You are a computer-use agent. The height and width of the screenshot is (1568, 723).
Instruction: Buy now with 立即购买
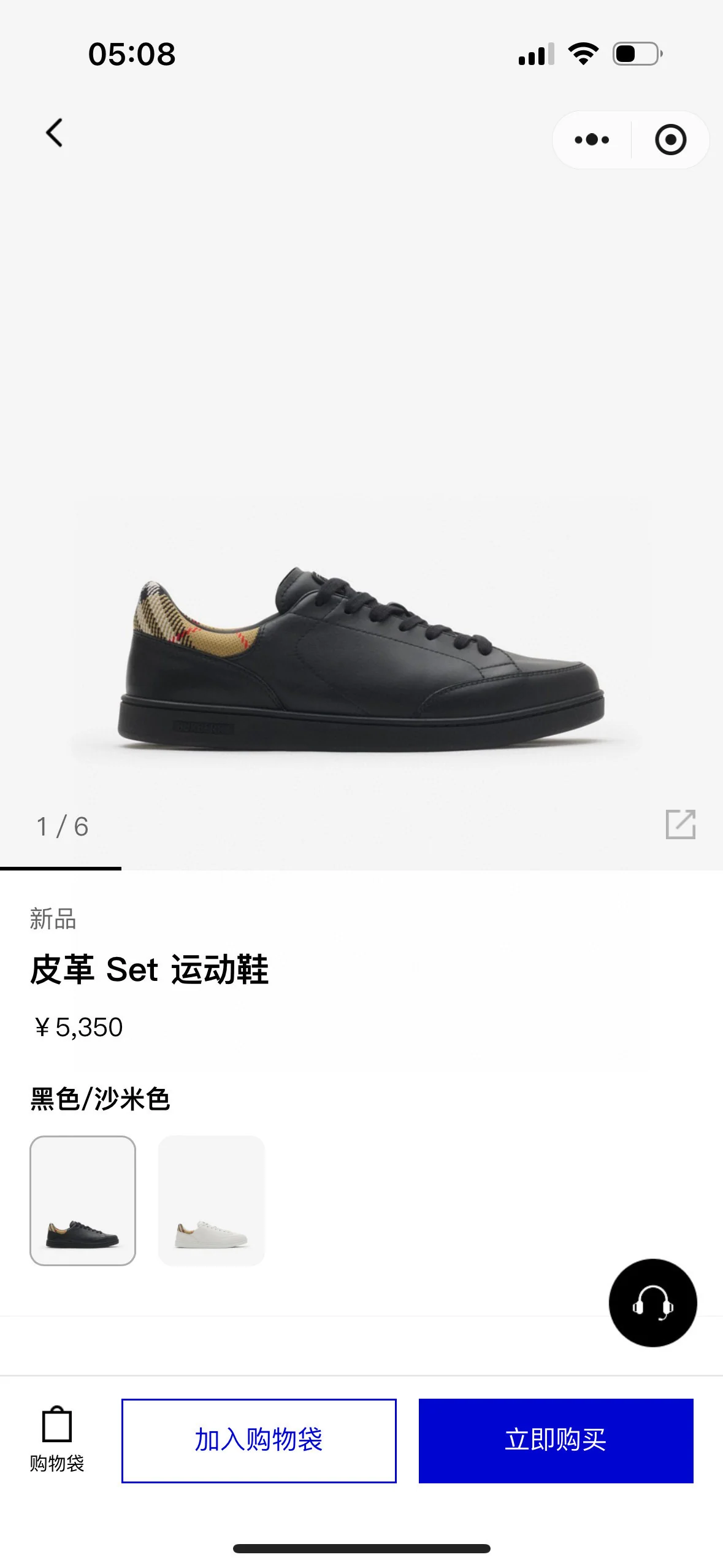(556, 1440)
